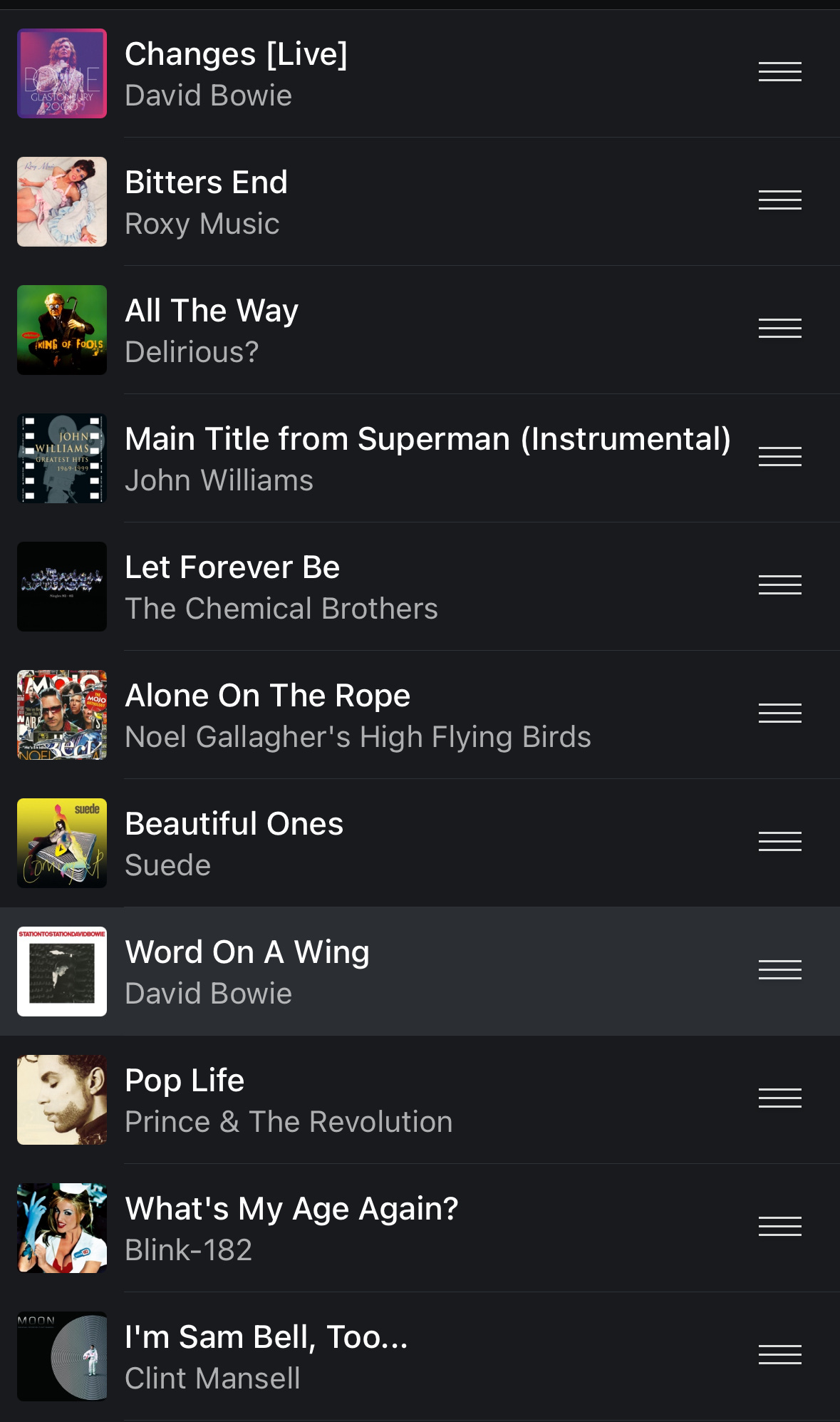Play Changes [Live] by David Bowie

(236, 73)
